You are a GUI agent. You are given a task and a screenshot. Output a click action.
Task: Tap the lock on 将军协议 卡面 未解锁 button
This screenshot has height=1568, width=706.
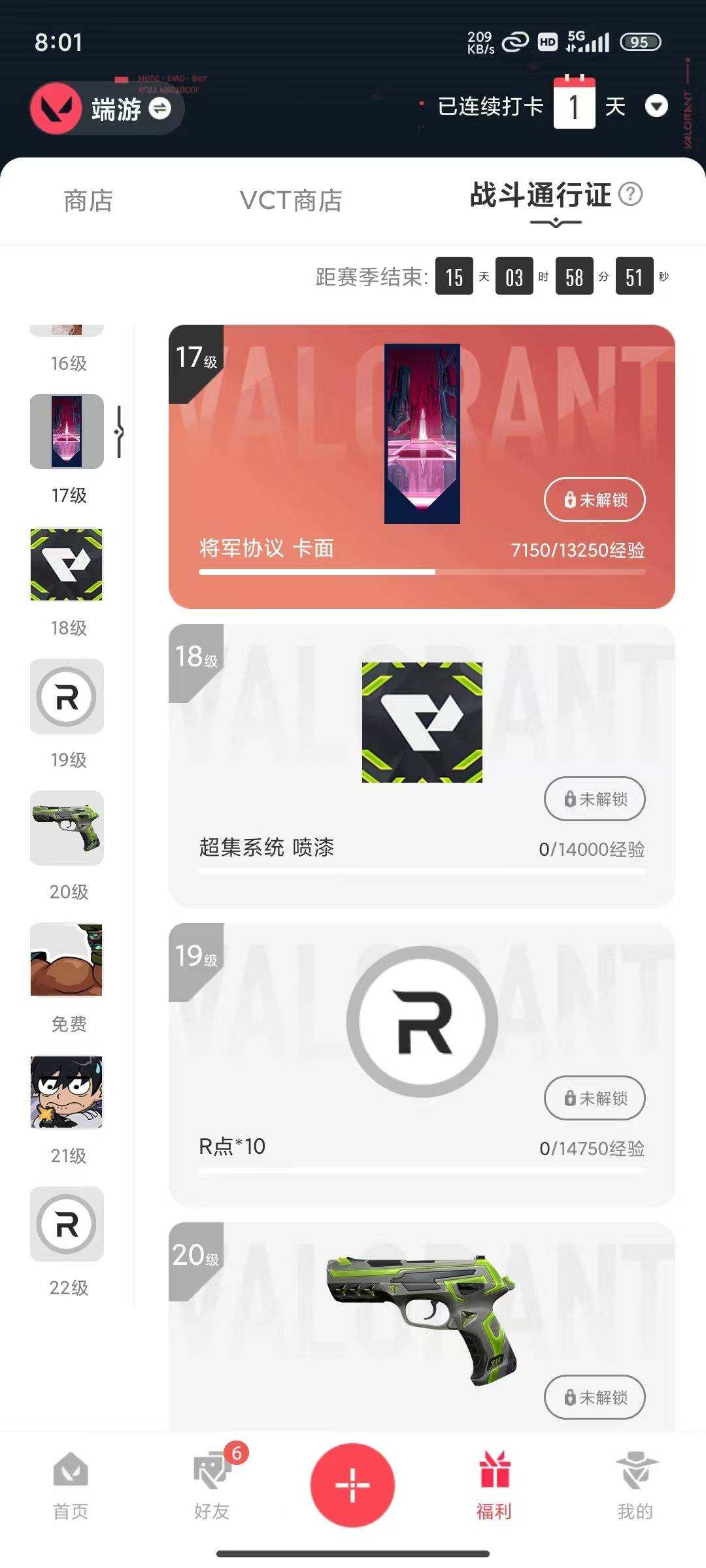pos(594,500)
